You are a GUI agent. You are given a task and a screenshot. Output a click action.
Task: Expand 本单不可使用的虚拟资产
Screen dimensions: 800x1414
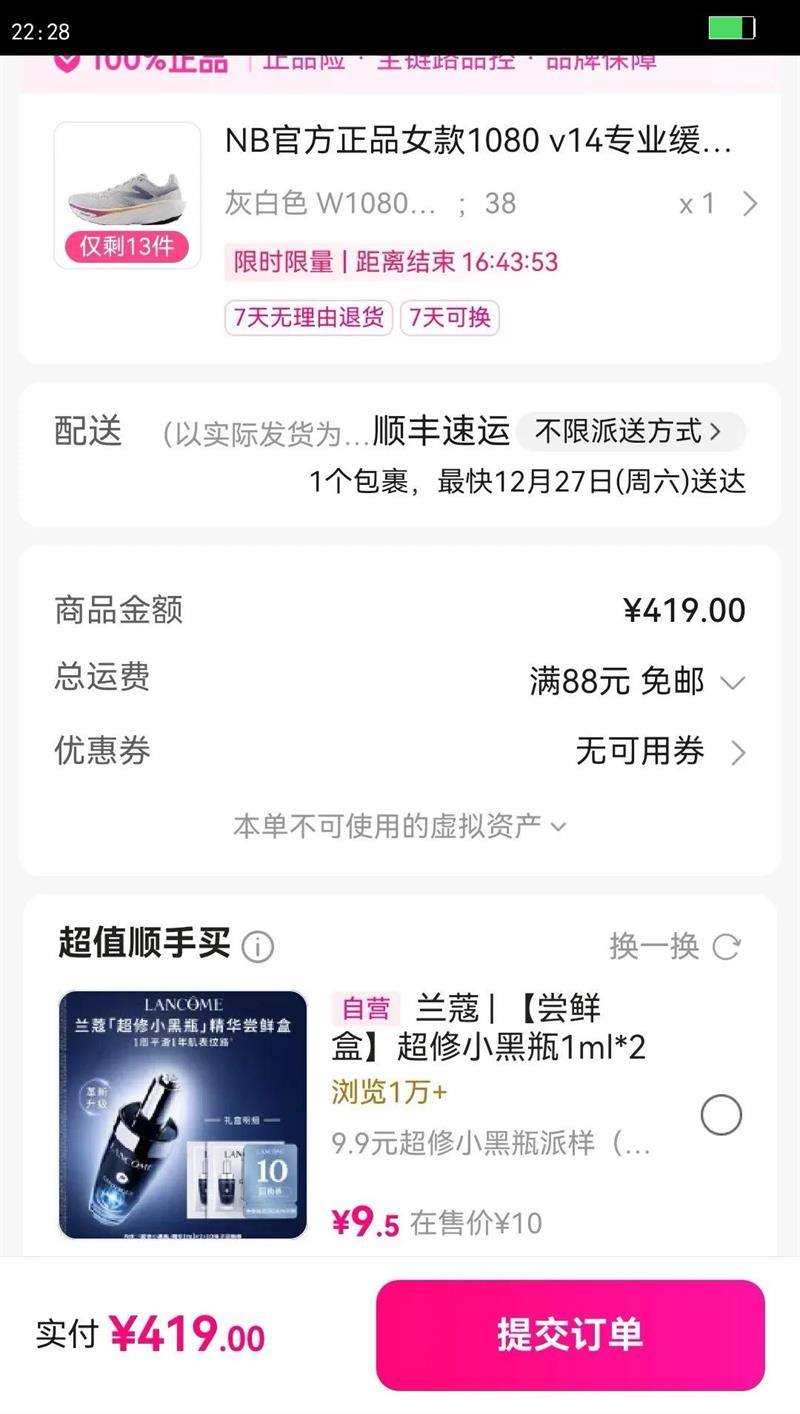coord(400,826)
